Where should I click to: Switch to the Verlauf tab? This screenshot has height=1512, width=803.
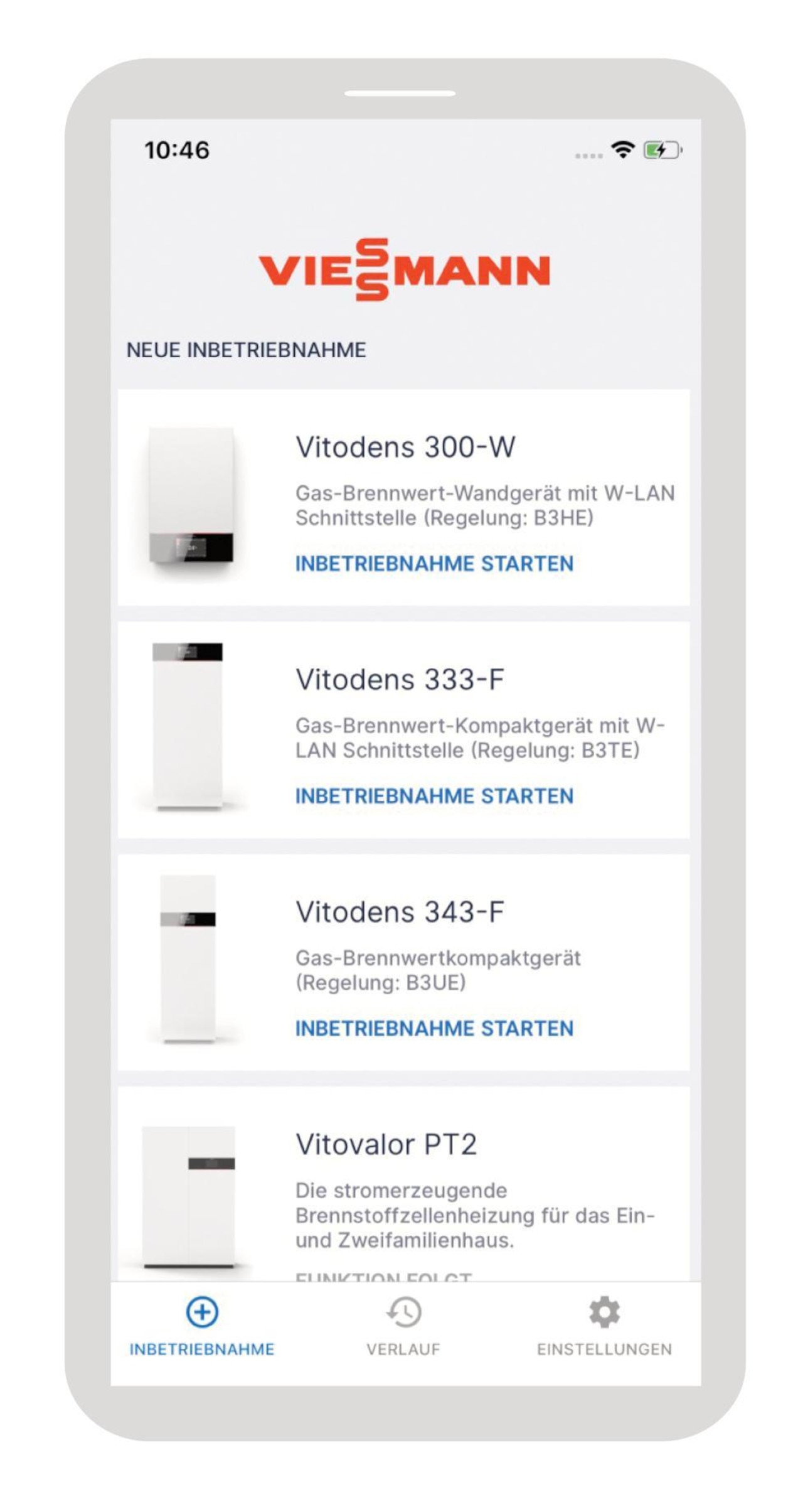point(403,1331)
